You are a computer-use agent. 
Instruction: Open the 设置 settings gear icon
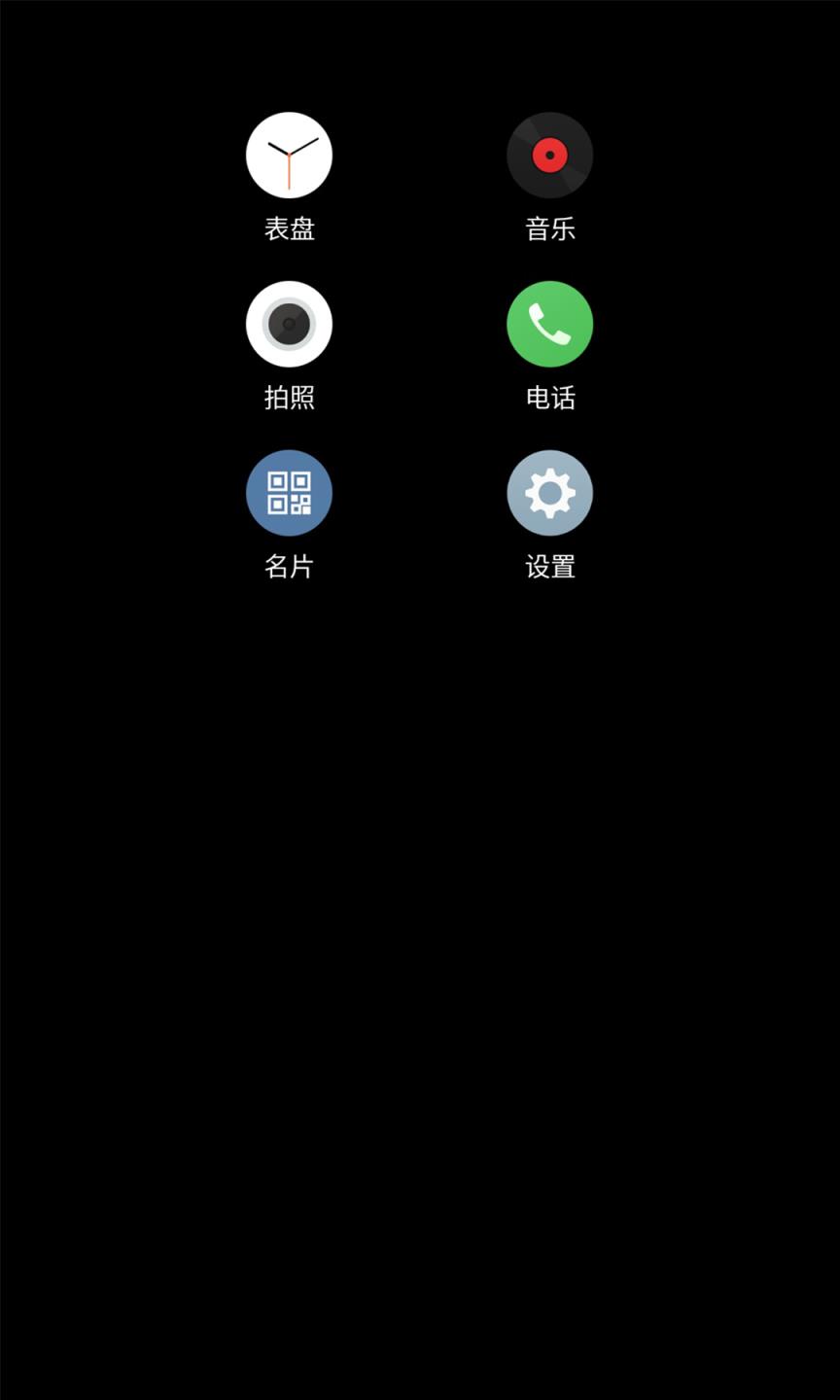(549, 493)
